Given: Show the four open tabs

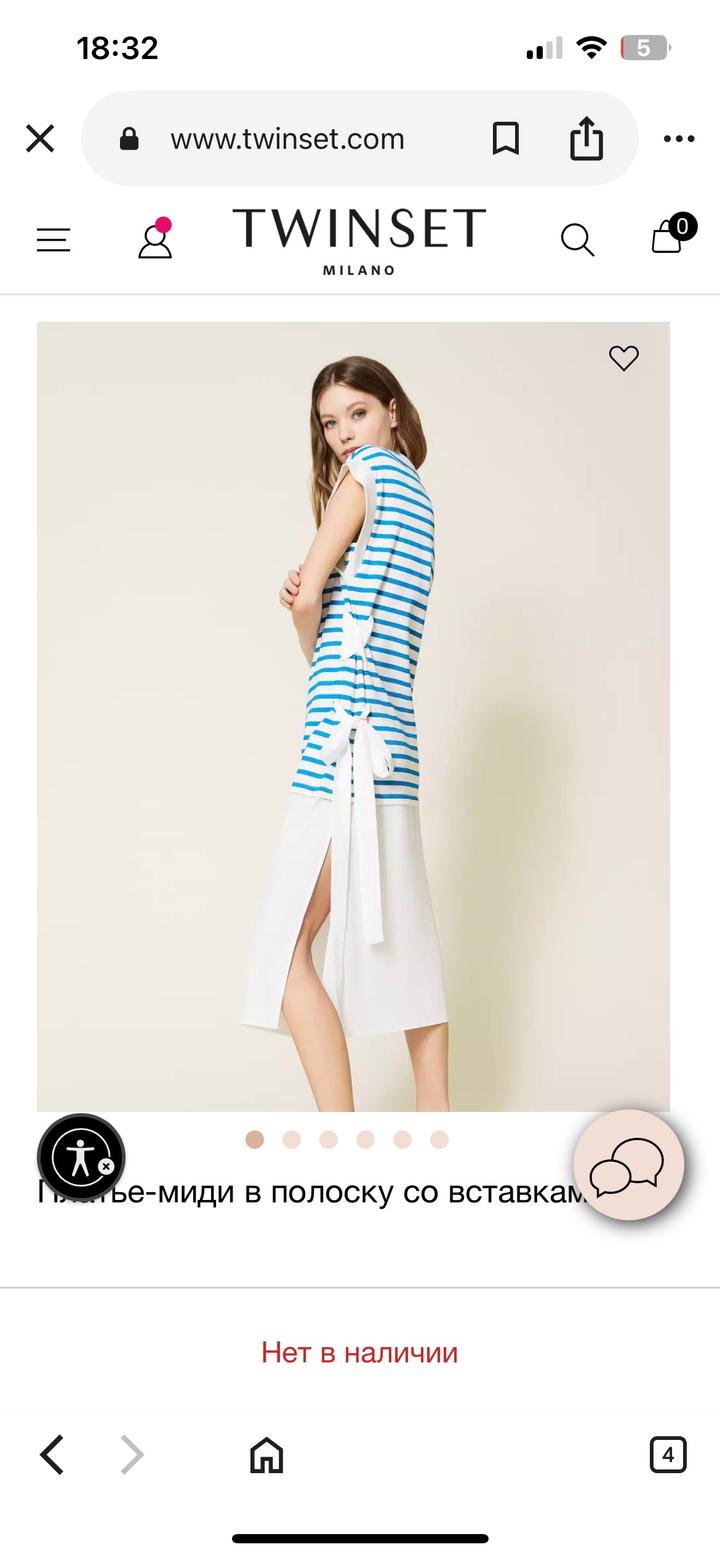Looking at the screenshot, I should pyautogui.click(x=668, y=1455).
